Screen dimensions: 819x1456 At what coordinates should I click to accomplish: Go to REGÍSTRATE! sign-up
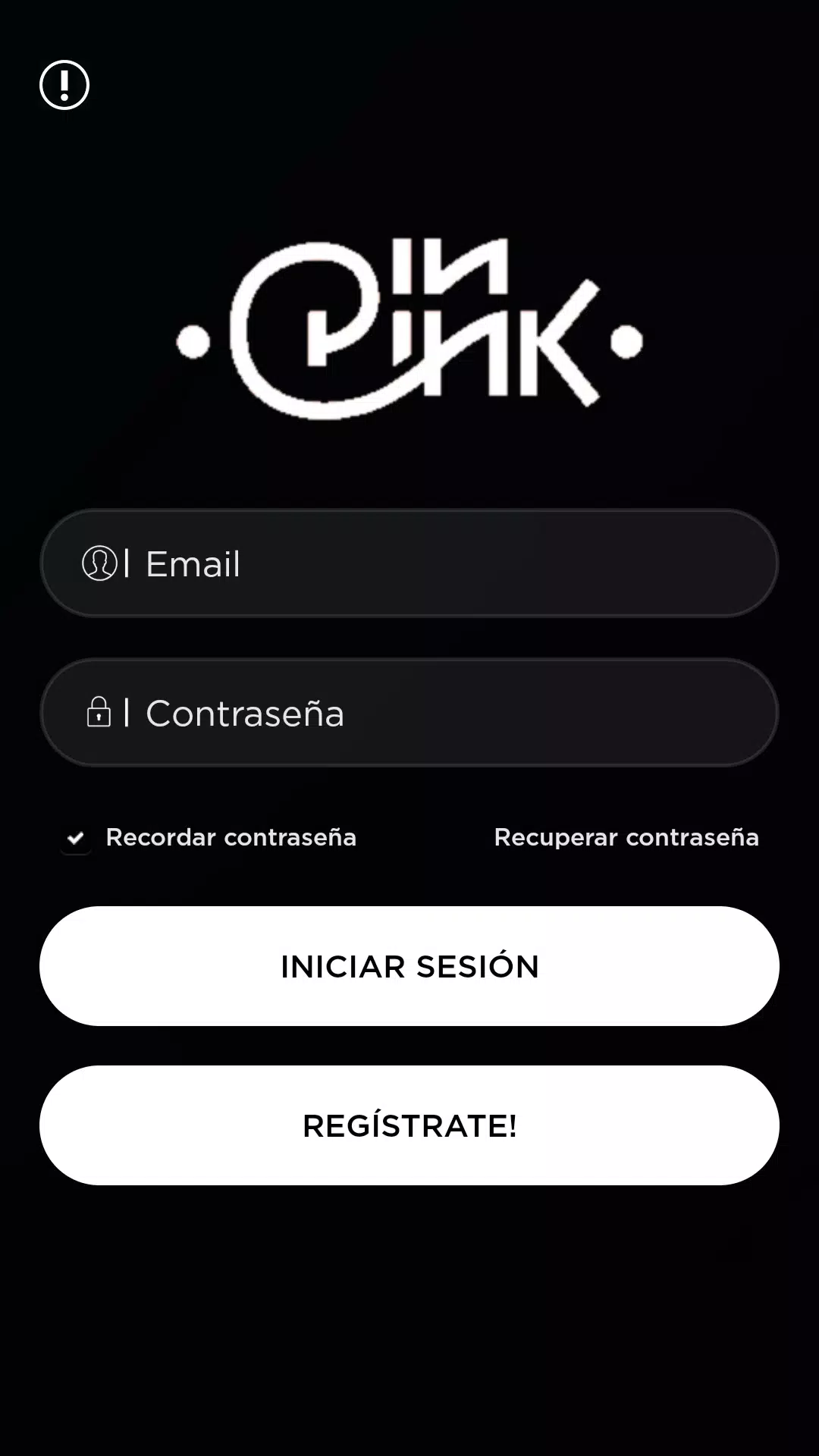tap(409, 1125)
